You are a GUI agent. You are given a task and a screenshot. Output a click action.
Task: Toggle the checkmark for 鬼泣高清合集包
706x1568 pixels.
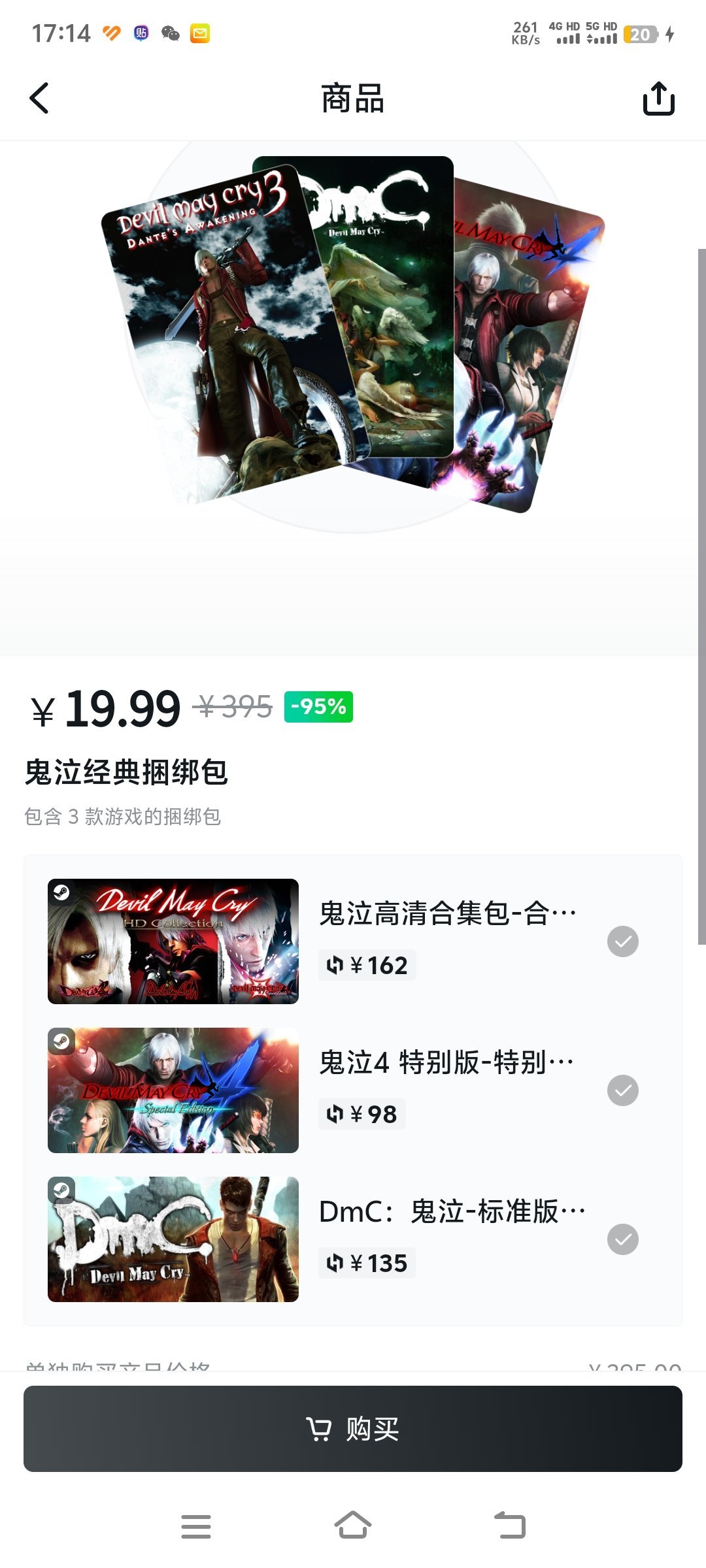click(x=622, y=941)
